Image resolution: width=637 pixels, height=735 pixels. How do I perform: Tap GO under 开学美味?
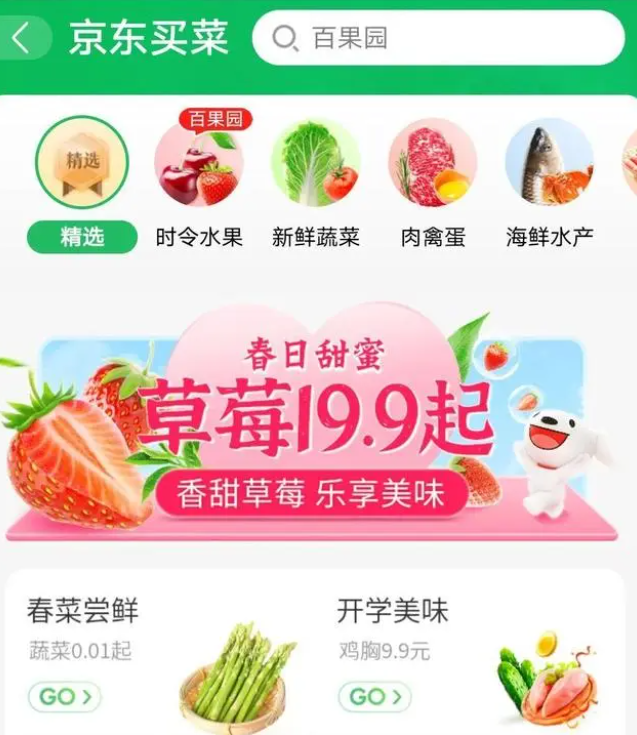pyautogui.click(x=374, y=696)
